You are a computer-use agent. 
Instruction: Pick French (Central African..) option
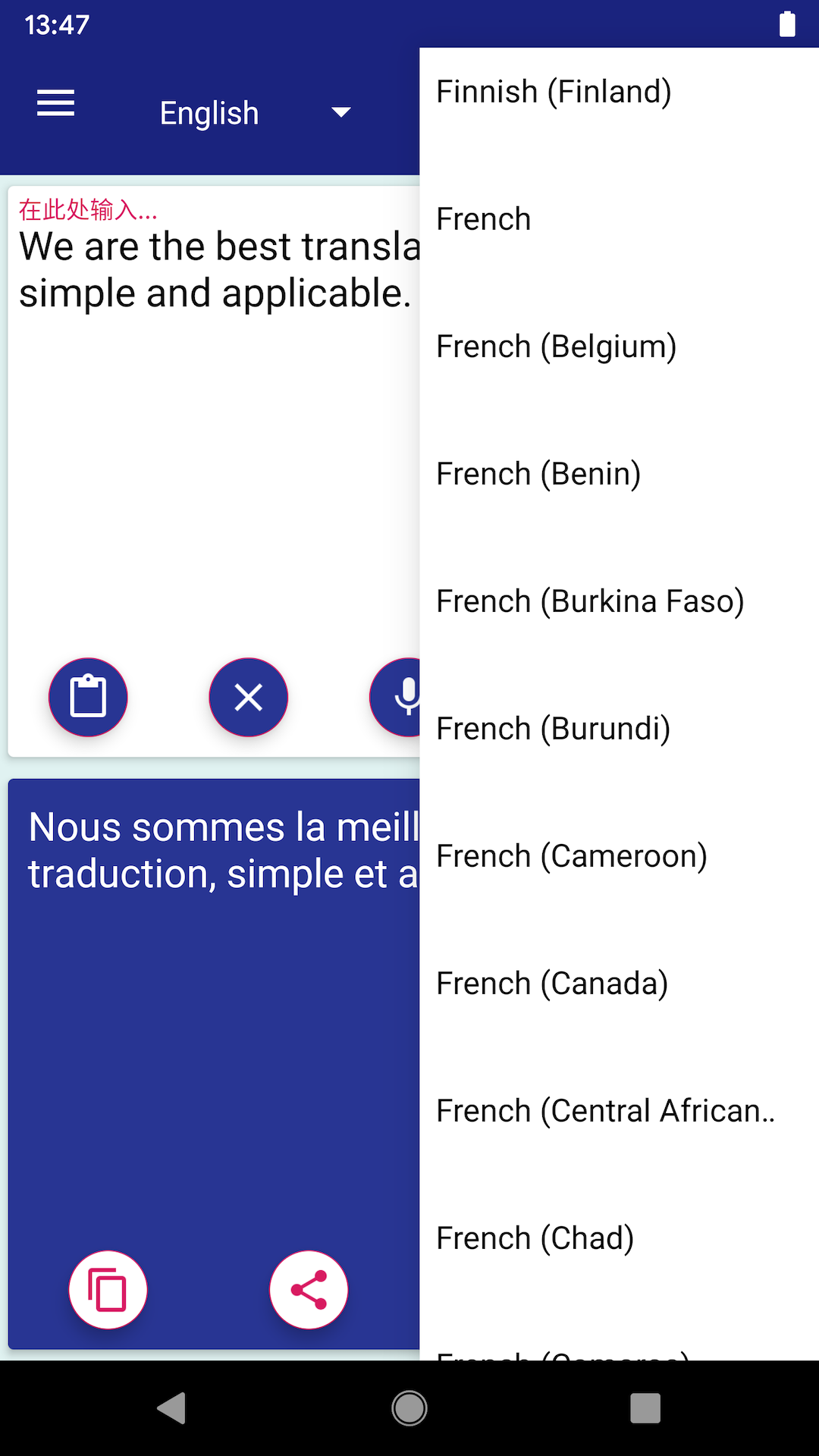pos(605,1109)
